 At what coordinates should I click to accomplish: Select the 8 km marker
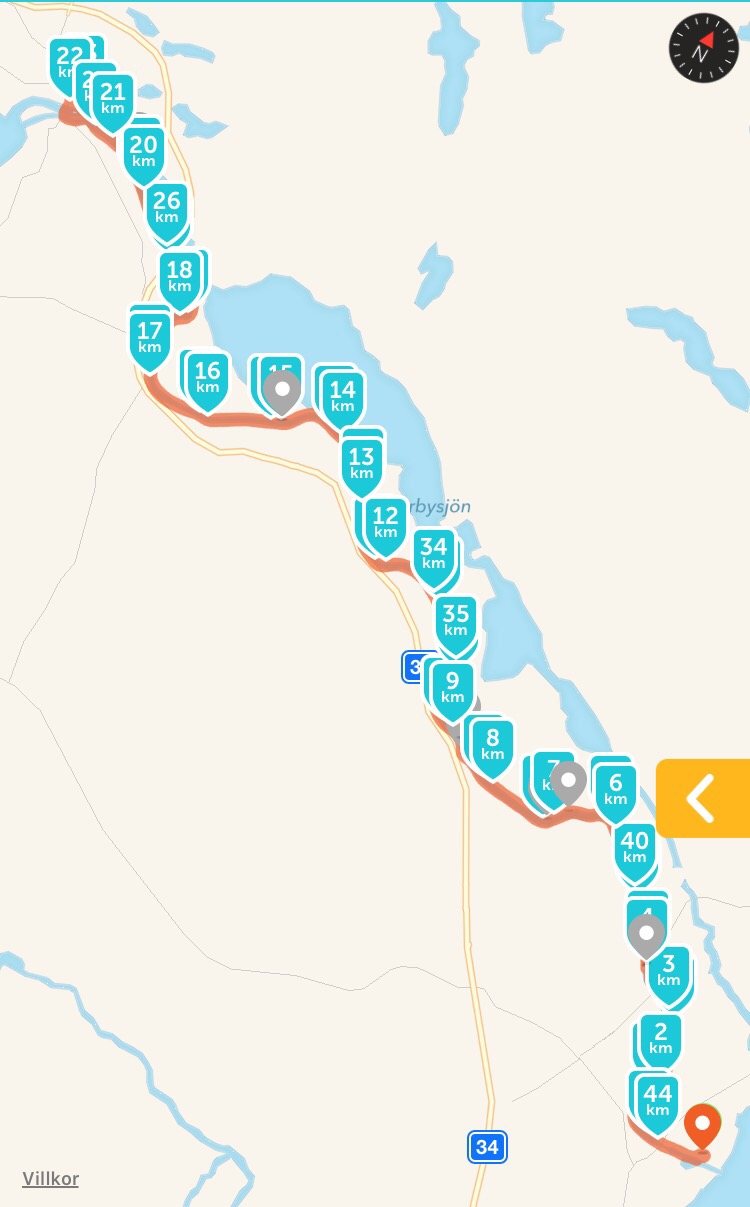tap(492, 745)
